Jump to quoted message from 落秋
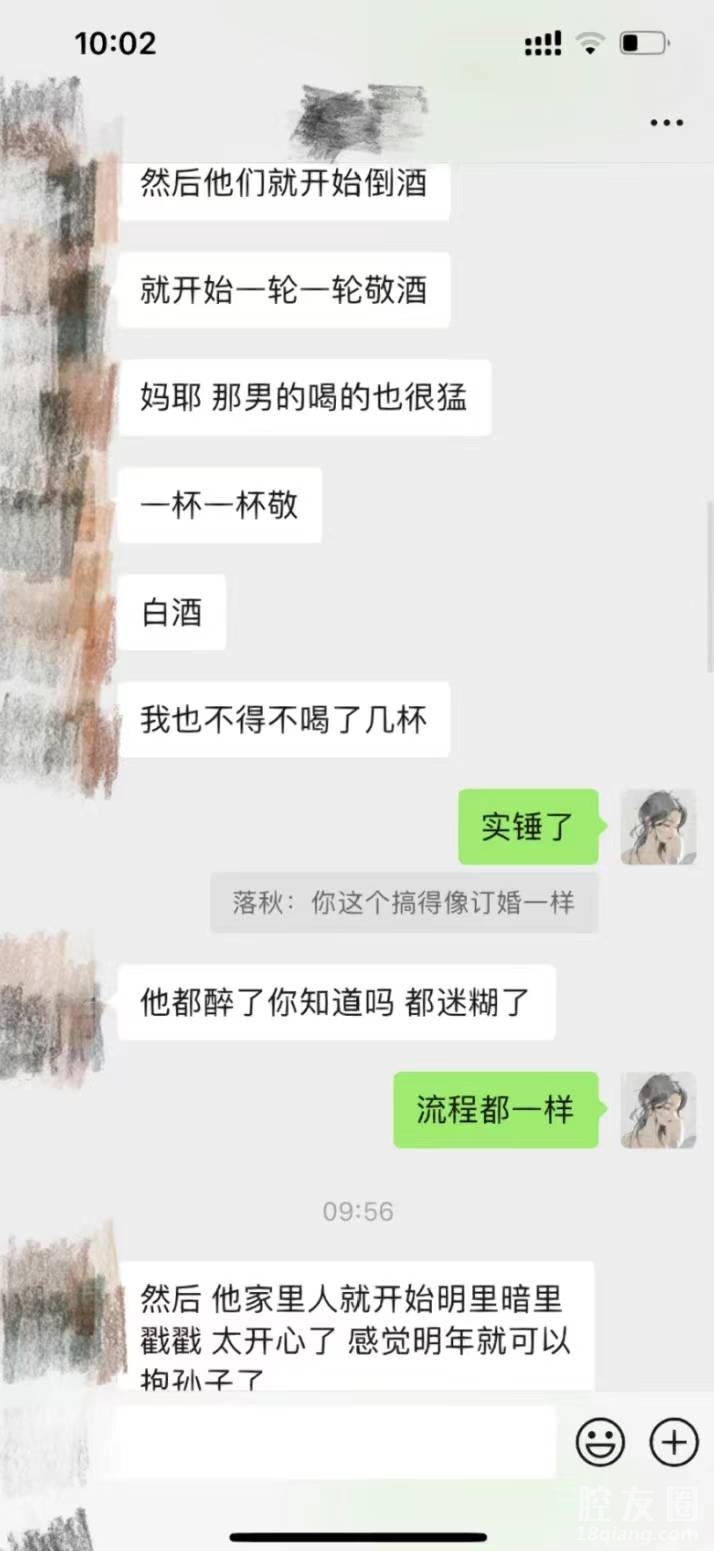Image resolution: width=714 pixels, height=1551 pixels. click(x=404, y=903)
